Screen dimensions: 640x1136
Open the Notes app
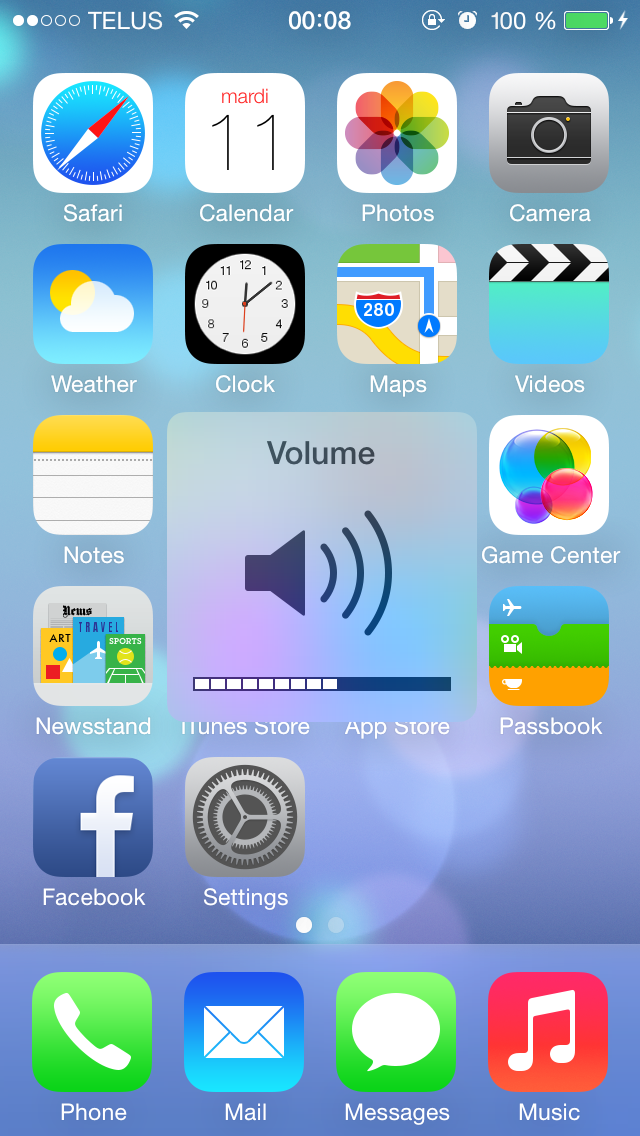click(x=93, y=475)
